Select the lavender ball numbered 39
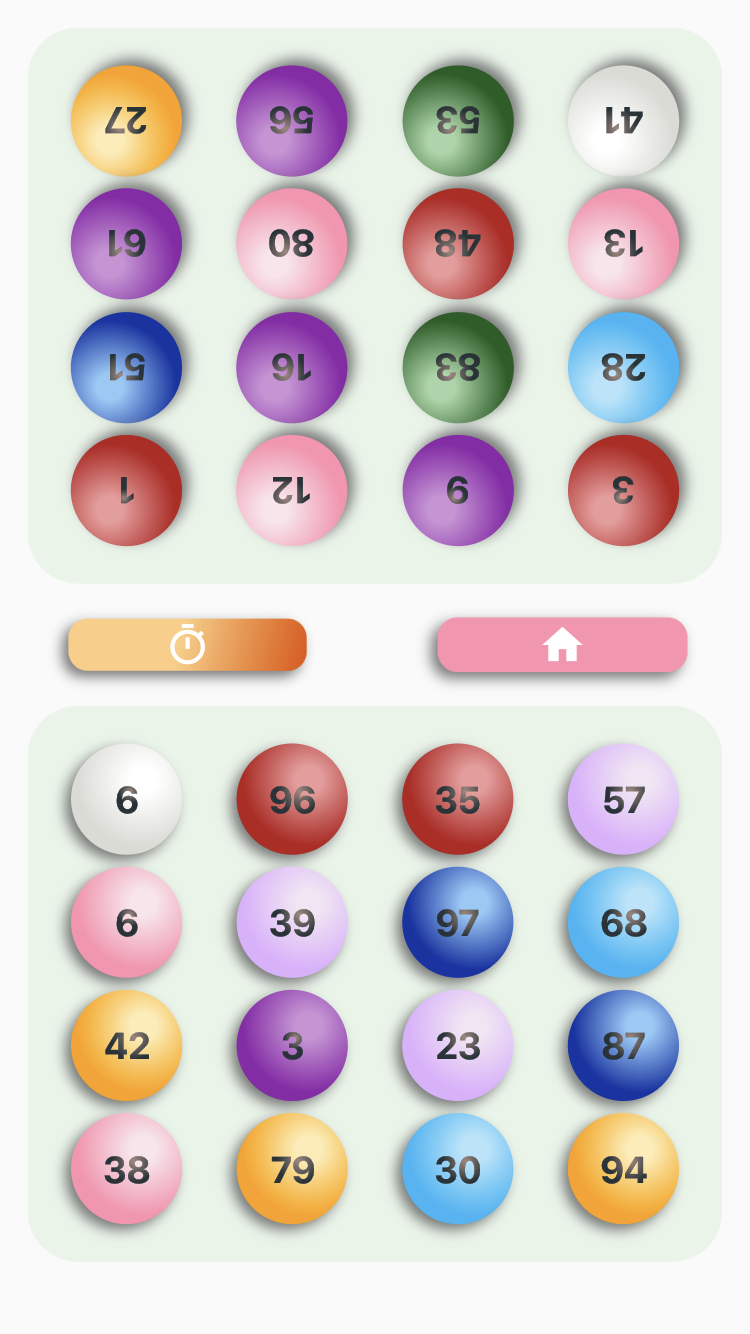The width and height of the screenshot is (750, 1334). 292,922
